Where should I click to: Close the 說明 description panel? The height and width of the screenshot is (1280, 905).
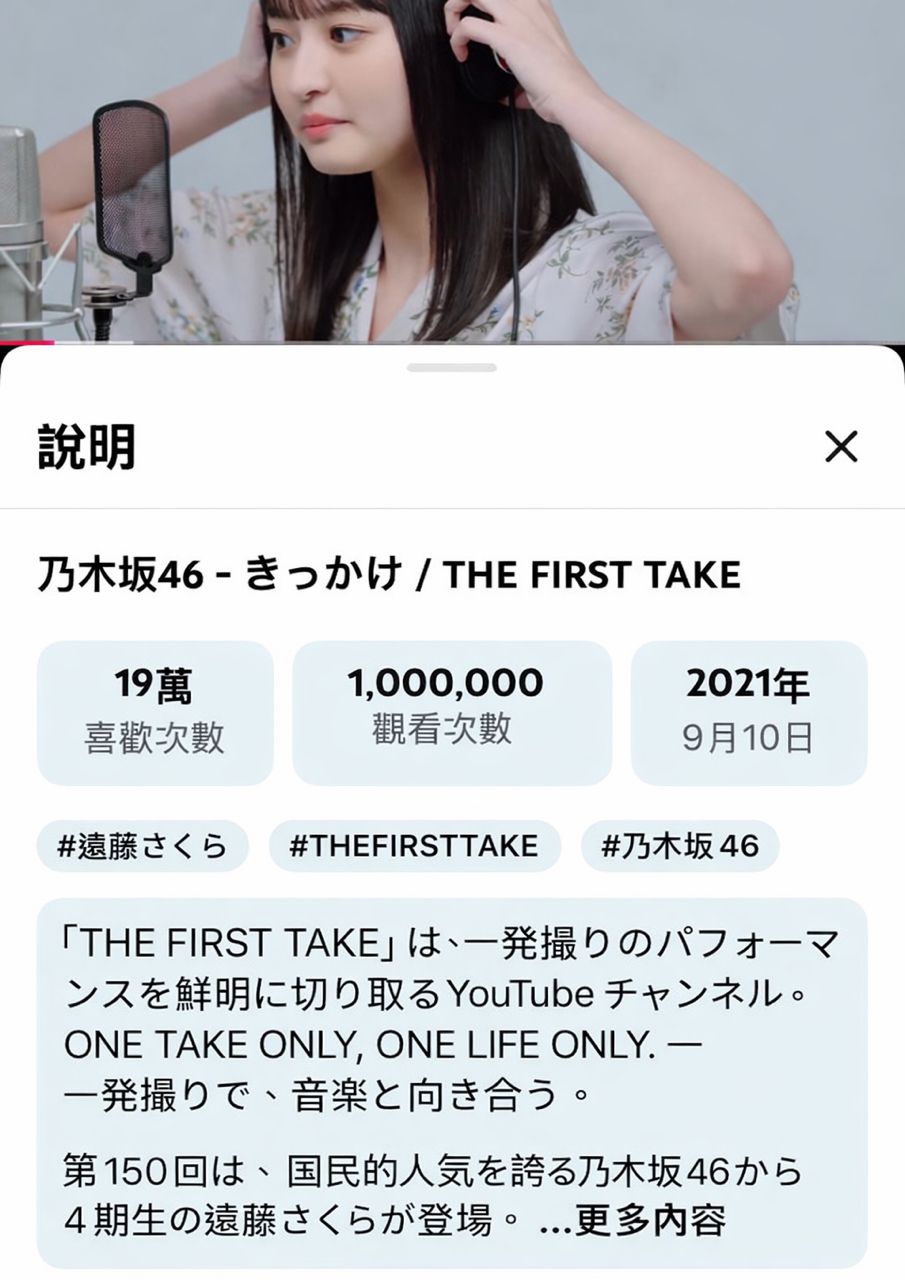tap(841, 448)
